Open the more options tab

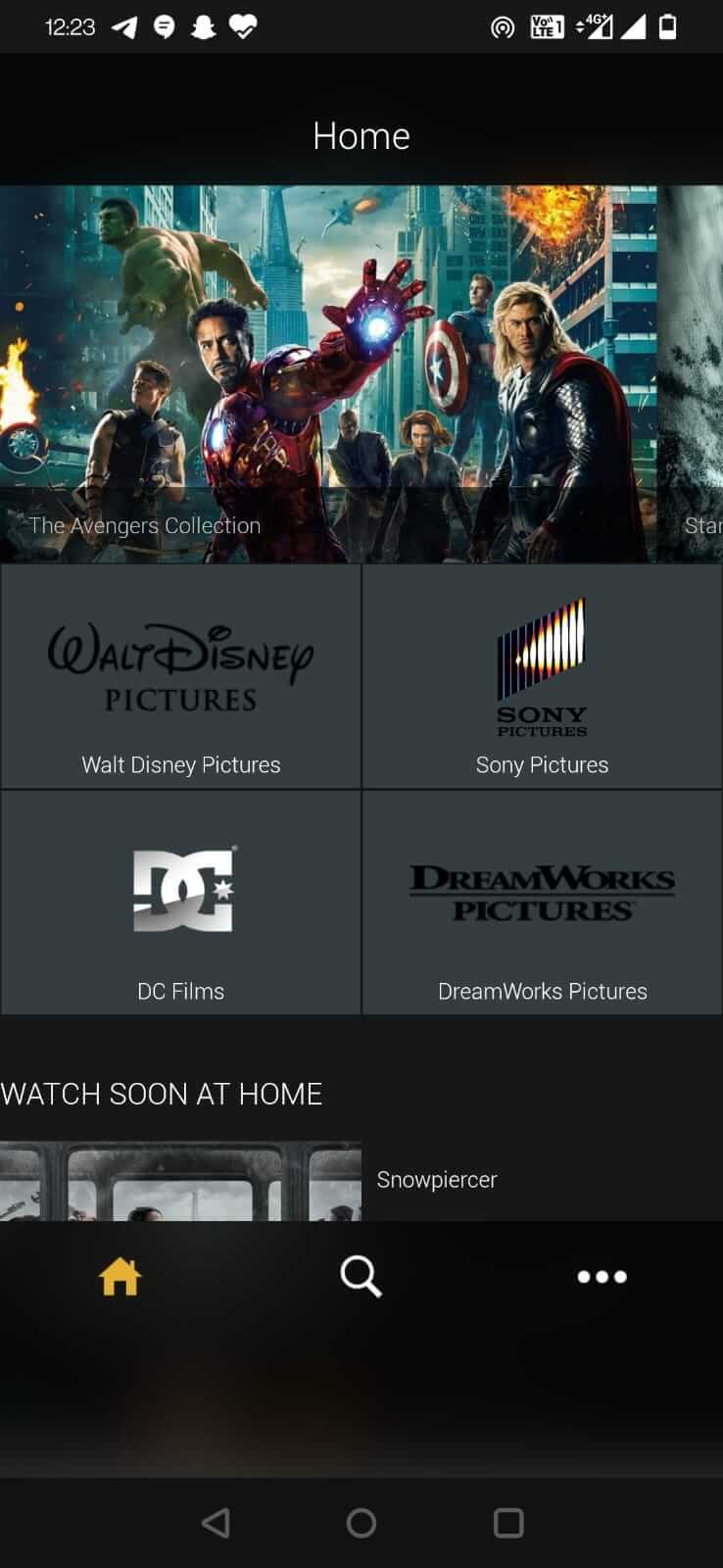pyautogui.click(x=602, y=1276)
